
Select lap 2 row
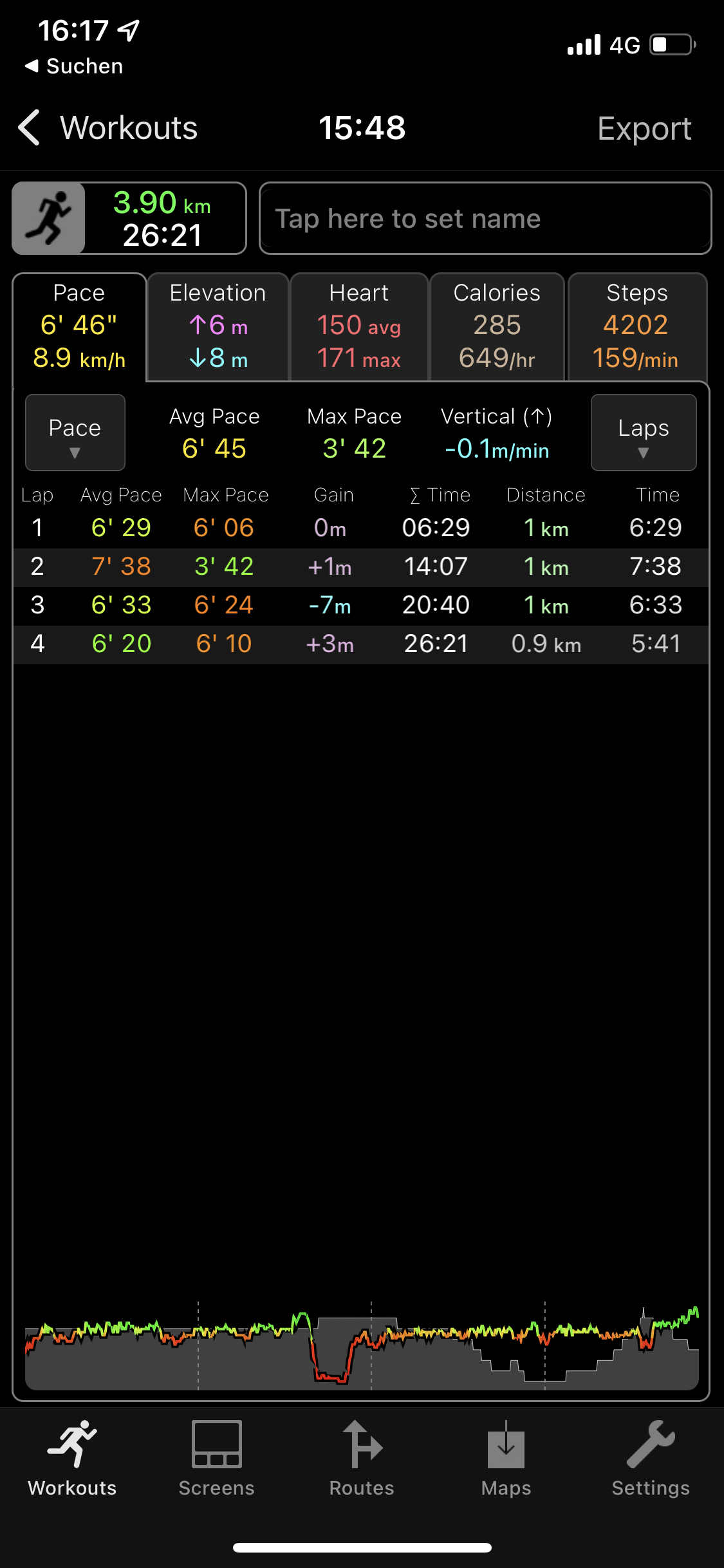360,567
